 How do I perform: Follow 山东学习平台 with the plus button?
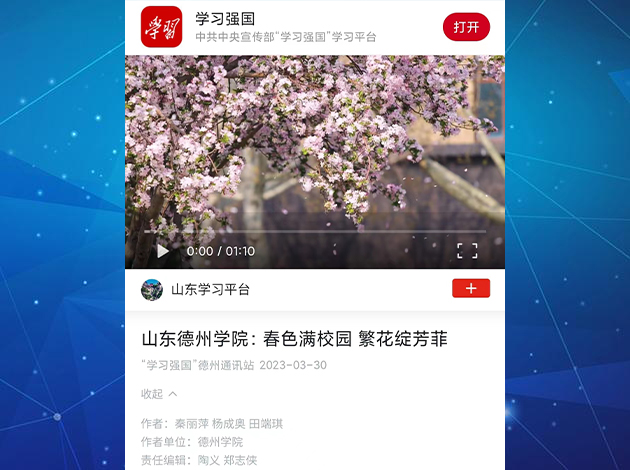[471, 289]
